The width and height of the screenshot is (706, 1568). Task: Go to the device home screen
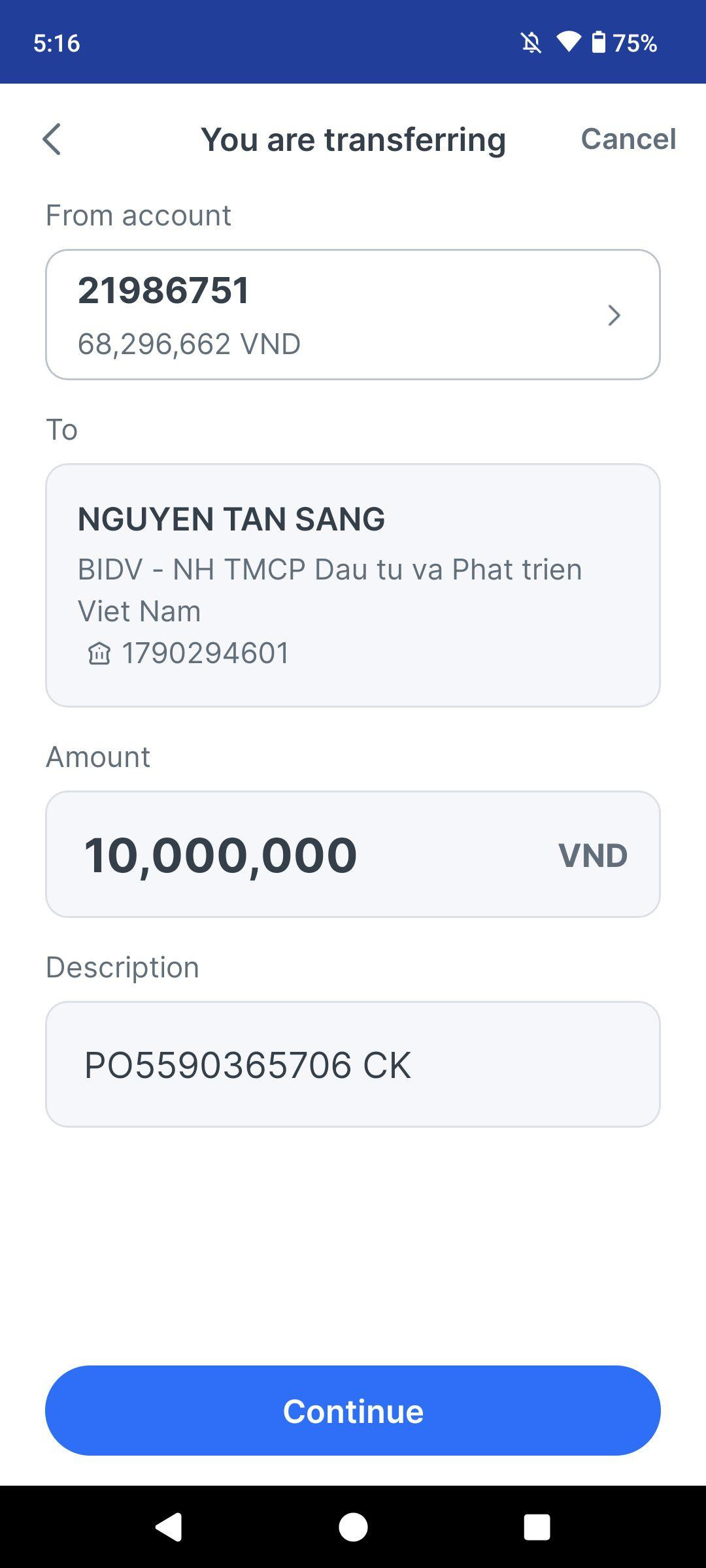click(353, 1527)
